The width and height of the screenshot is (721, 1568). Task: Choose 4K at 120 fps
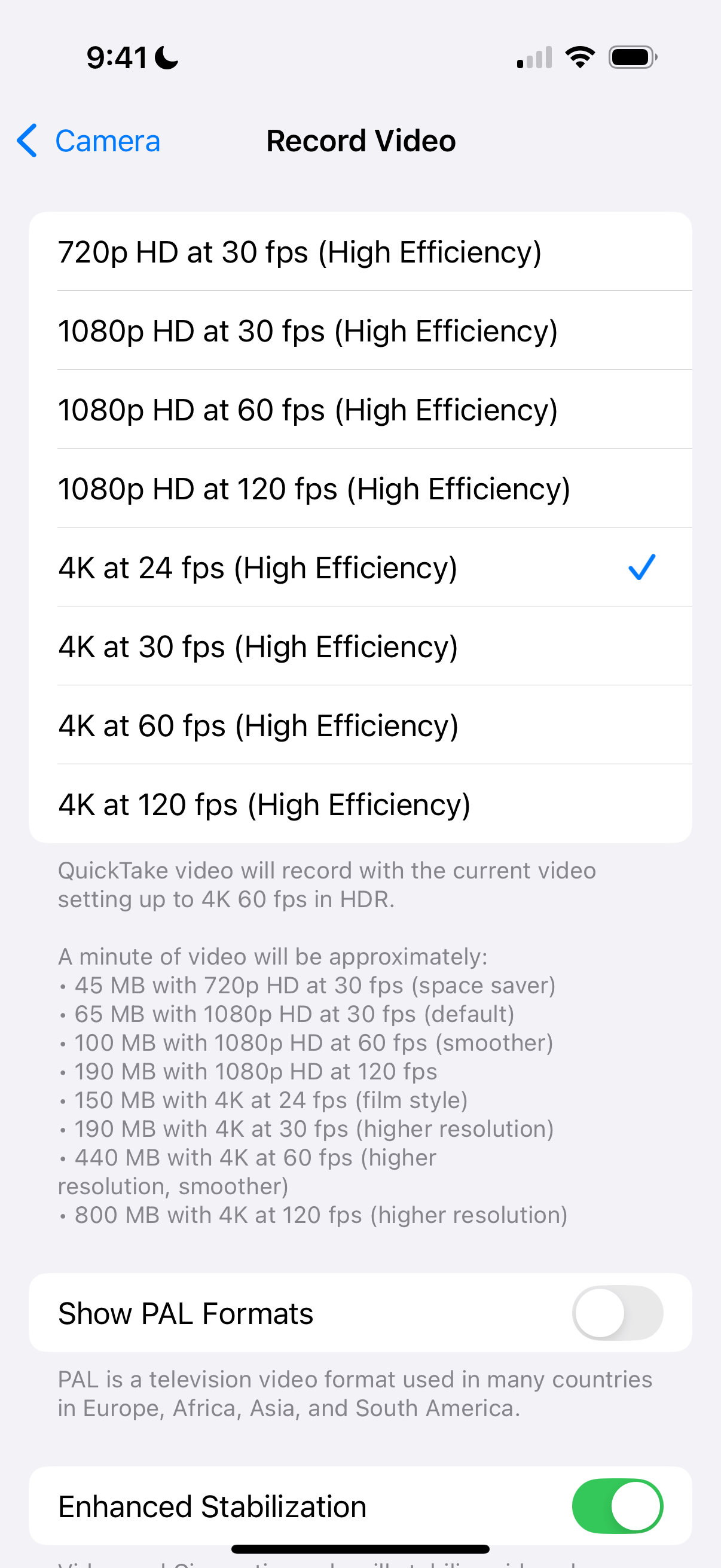pos(360,804)
